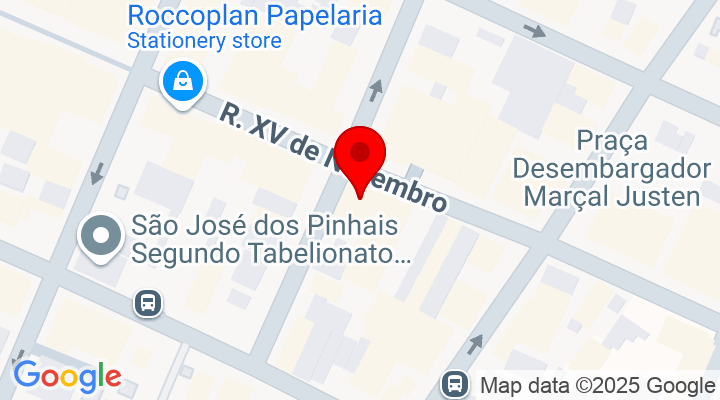The image size is (720, 400).
Task: Open the Roccoplan Papelaria store marker
Action: pyautogui.click(x=183, y=80)
